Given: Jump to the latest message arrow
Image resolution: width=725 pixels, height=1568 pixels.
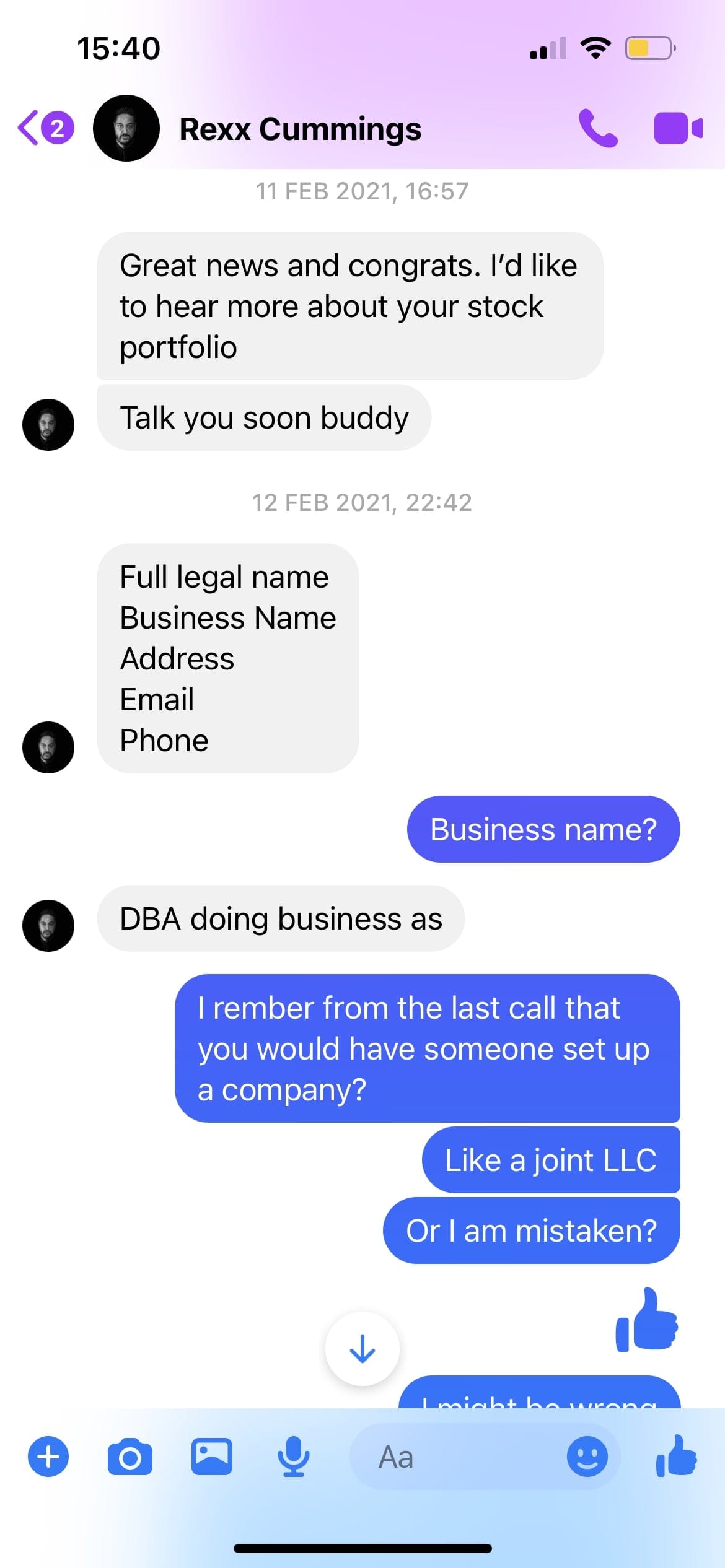Looking at the screenshot, I should coord(362,1348).
